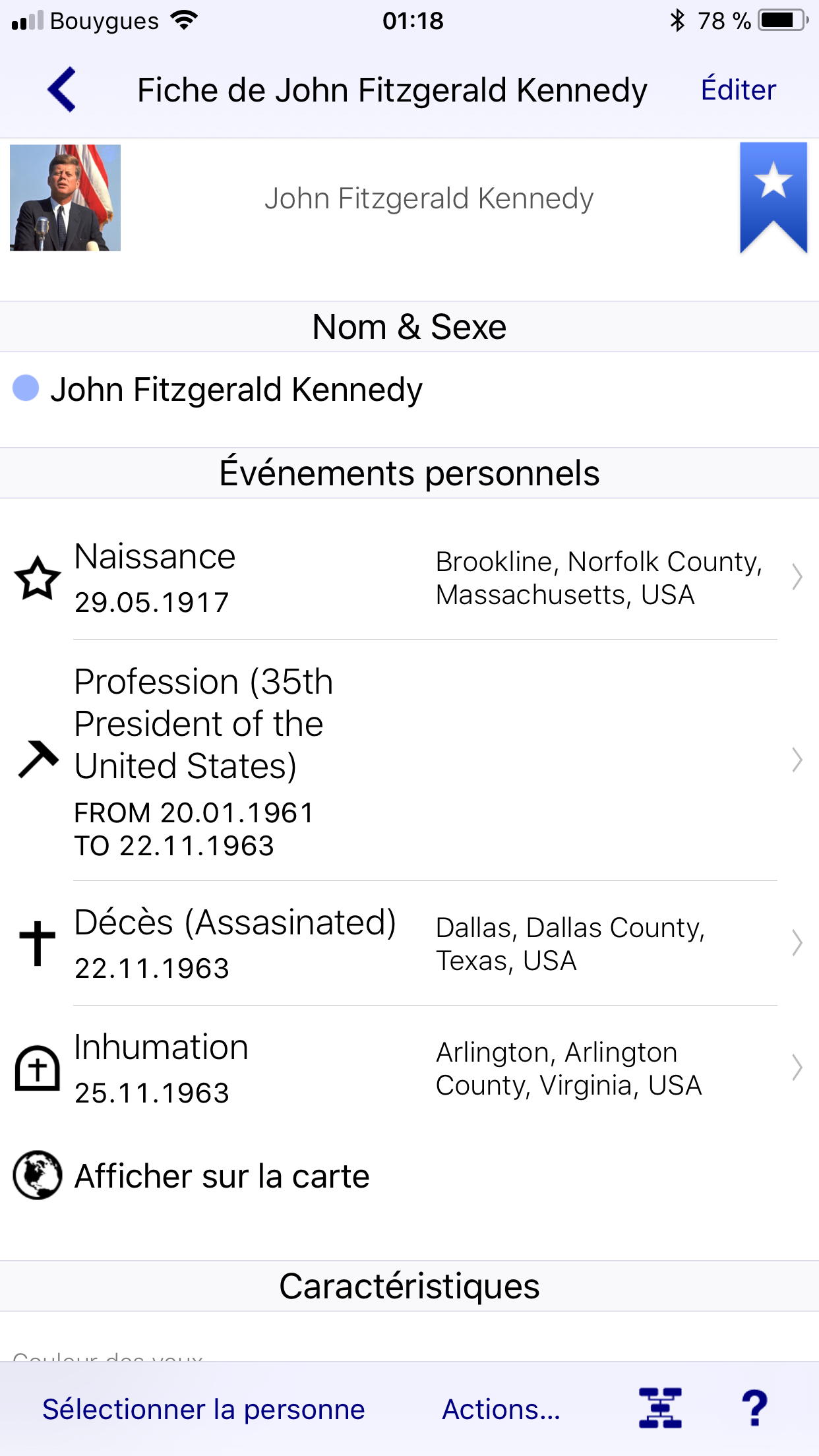The height and width of the screenshot is (1456, 819).
Task: Show the family tree chart icon
Action: pos(660,1409)
